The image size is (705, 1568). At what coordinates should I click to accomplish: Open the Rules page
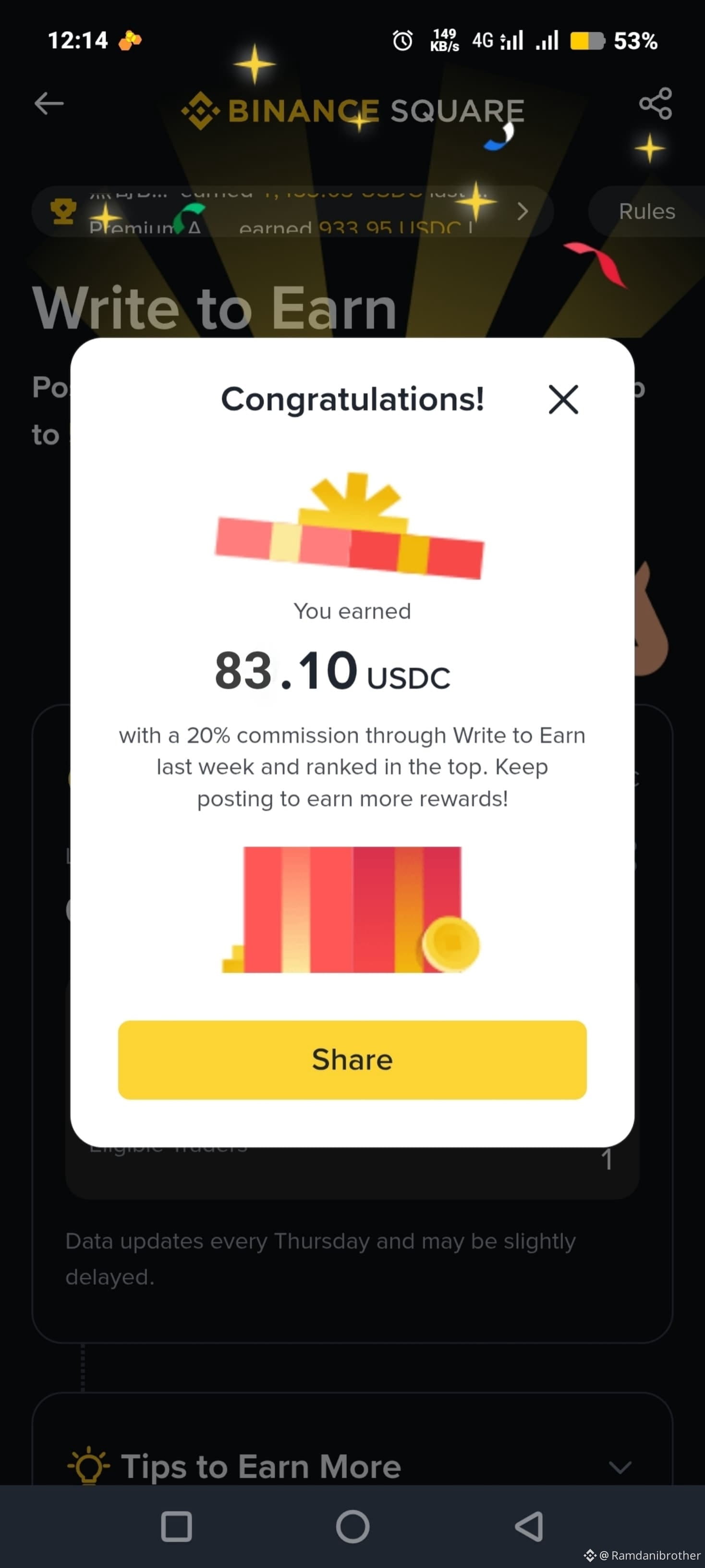pos(646,211)
